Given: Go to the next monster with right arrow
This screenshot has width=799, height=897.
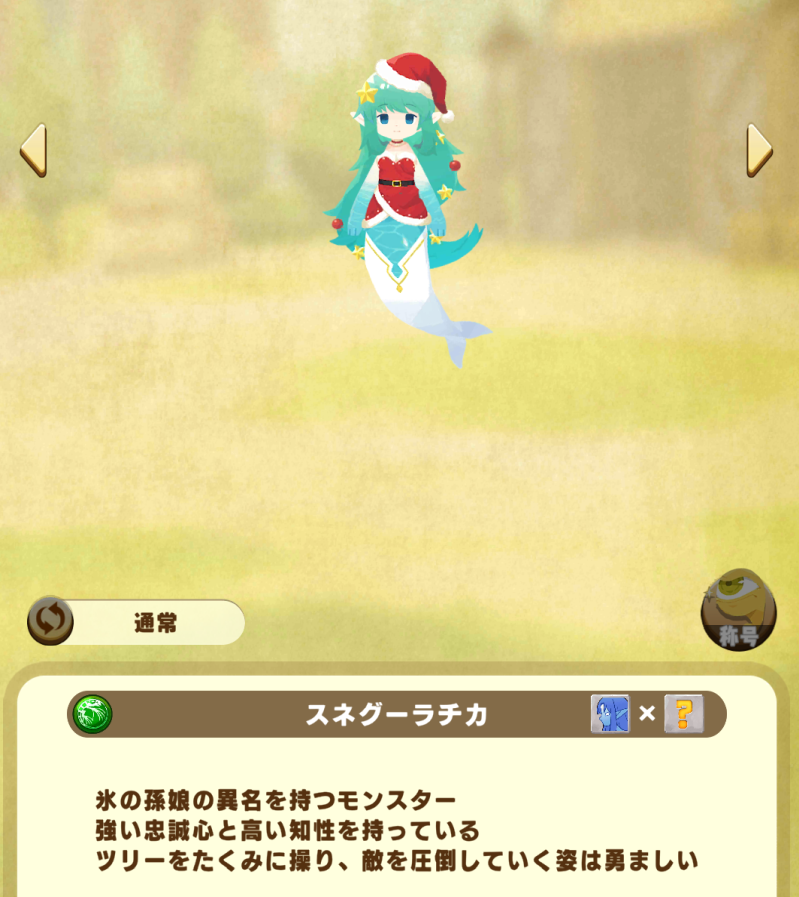Looking at the screenshot, I should (759, 151).
